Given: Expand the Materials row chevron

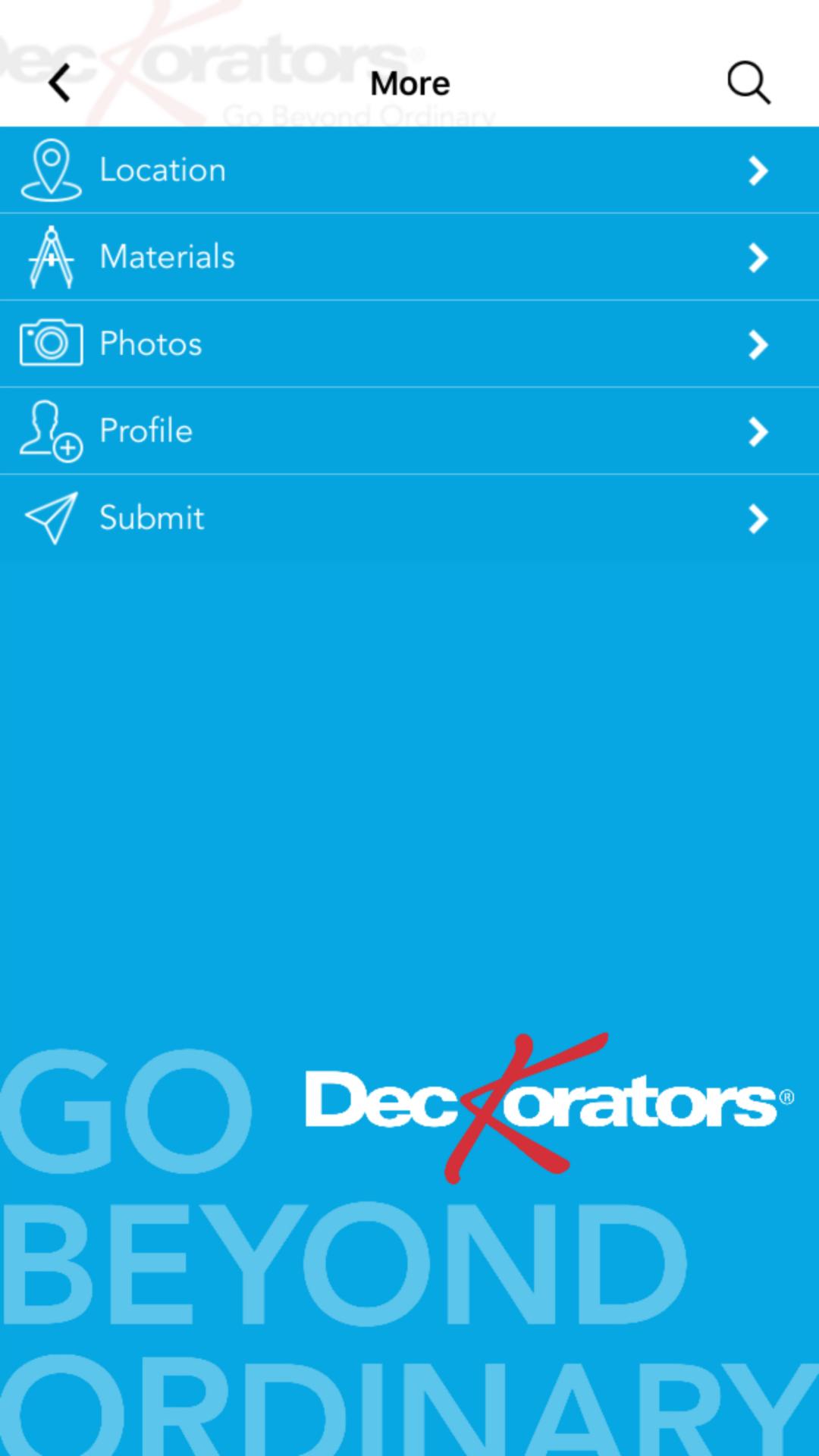Looking at the screenshot, I should pos(758,258).
